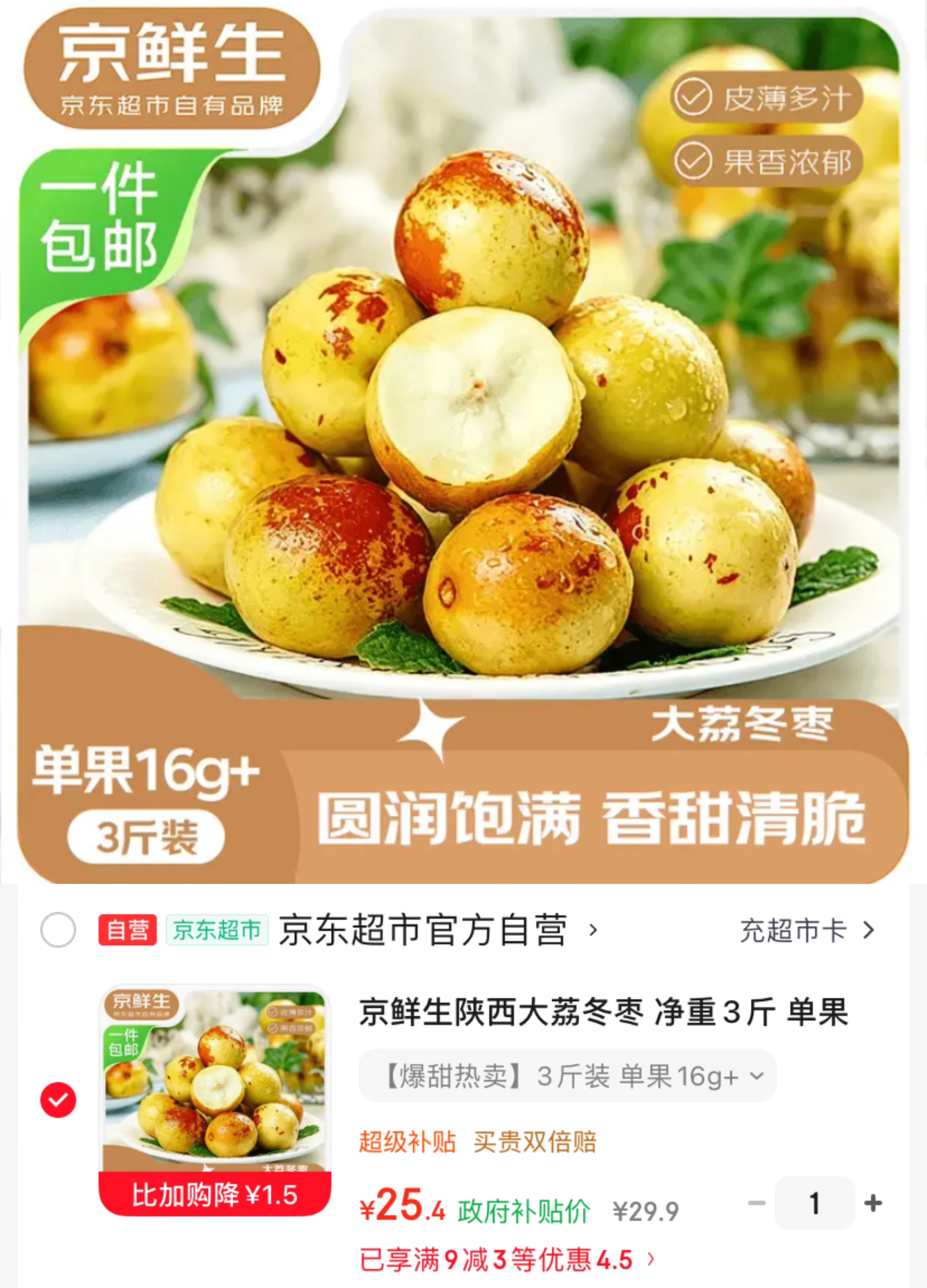Select all items from 京东超市官方自营 store
927x1288 pixels.
(58, 930)
